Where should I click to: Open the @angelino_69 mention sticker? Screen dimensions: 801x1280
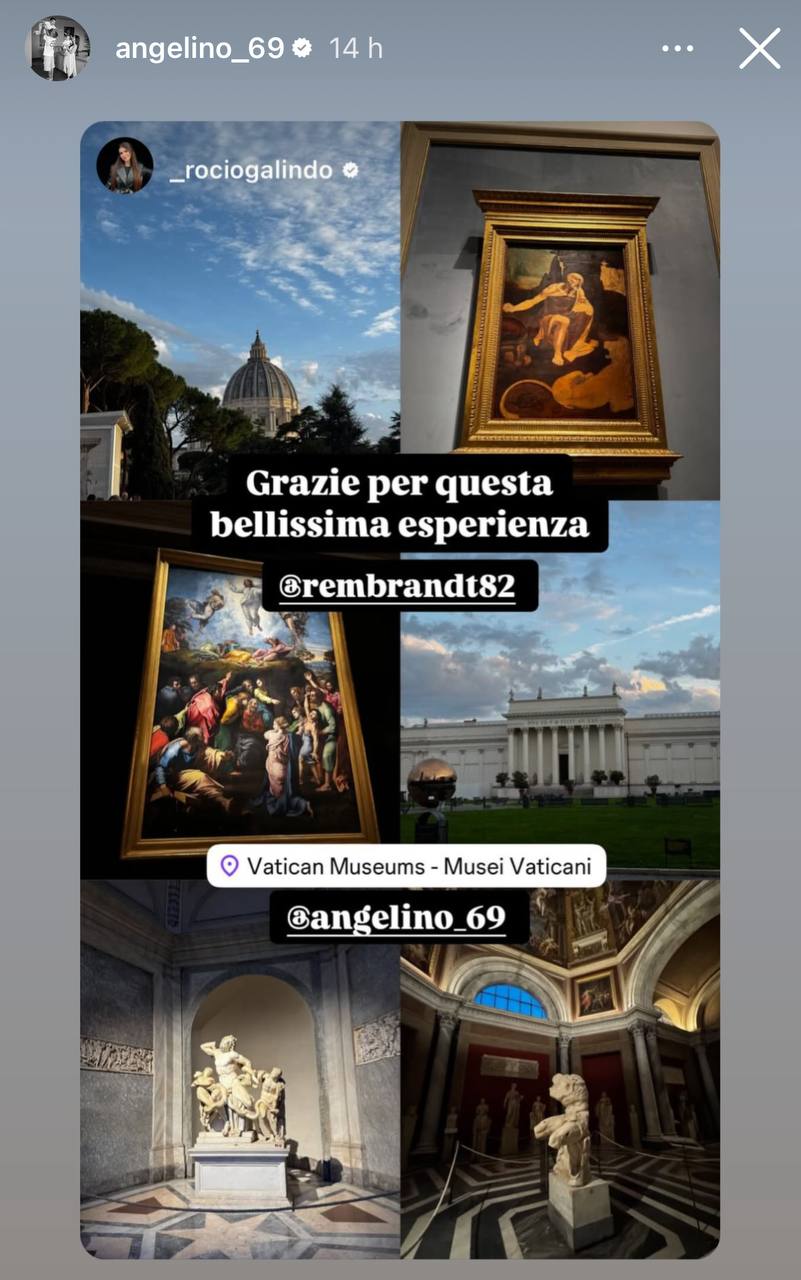coord(399,918)
